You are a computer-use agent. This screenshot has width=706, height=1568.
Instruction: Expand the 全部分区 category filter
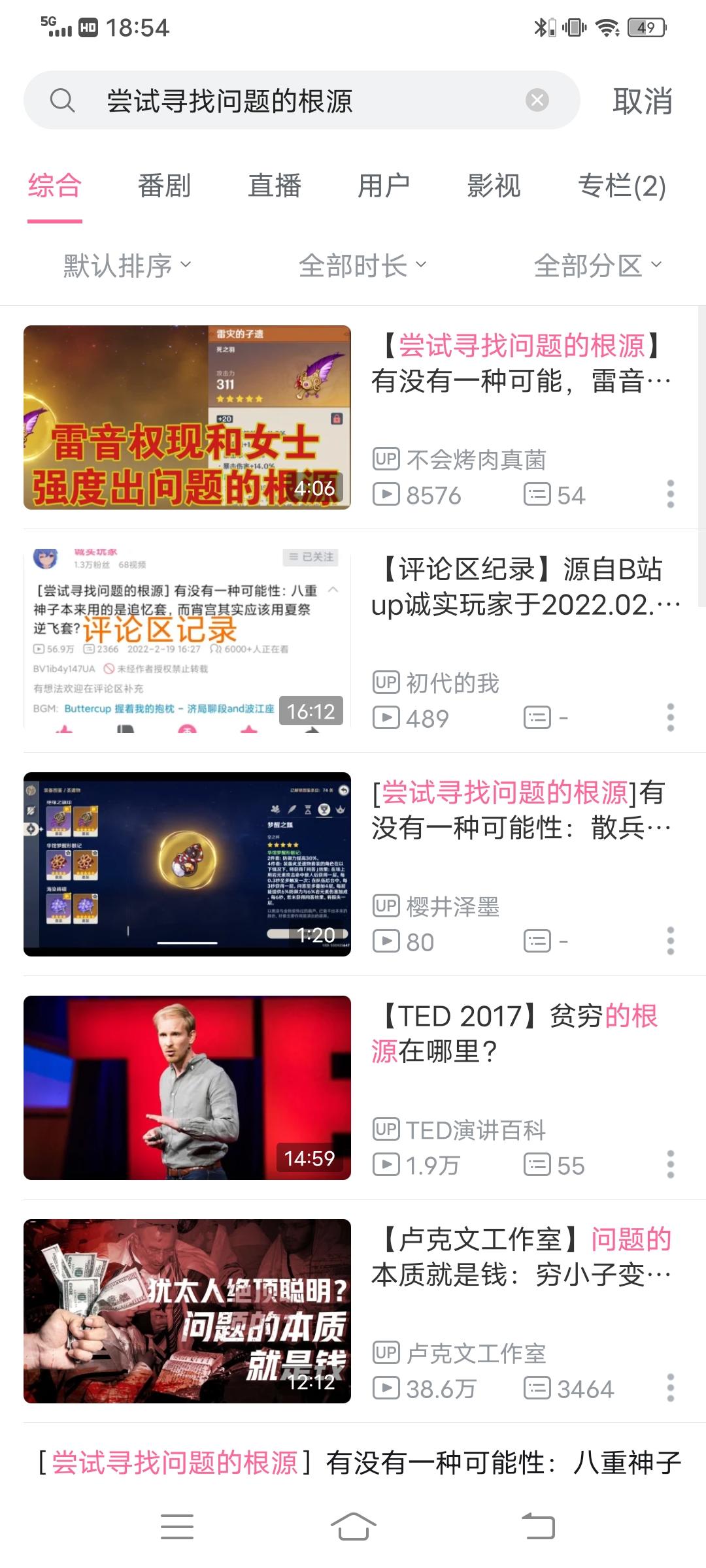pos(597,265)
